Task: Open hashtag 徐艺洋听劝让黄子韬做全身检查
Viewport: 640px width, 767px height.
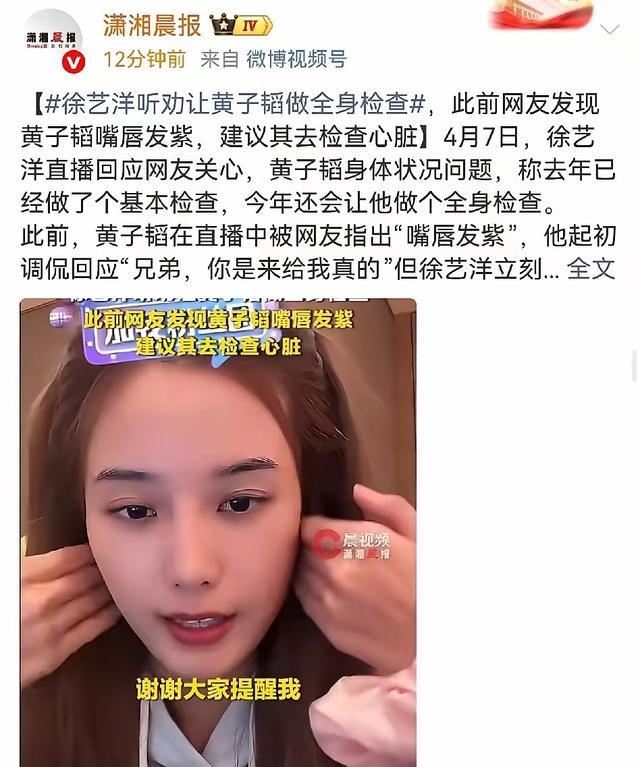Action: point(230,103)
